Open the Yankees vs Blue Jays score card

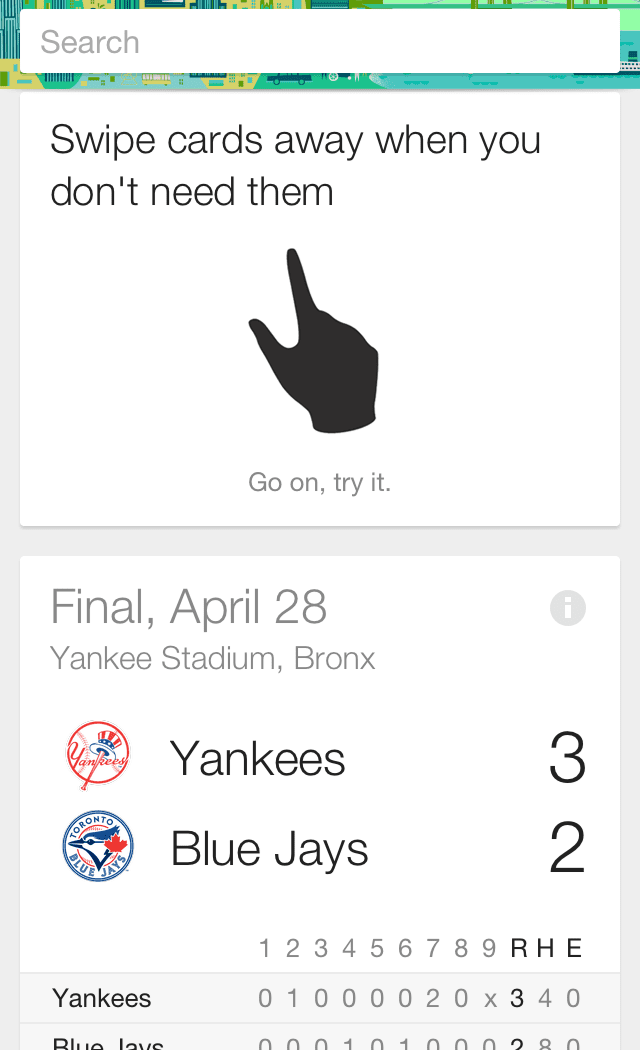[x=320, y=800]
